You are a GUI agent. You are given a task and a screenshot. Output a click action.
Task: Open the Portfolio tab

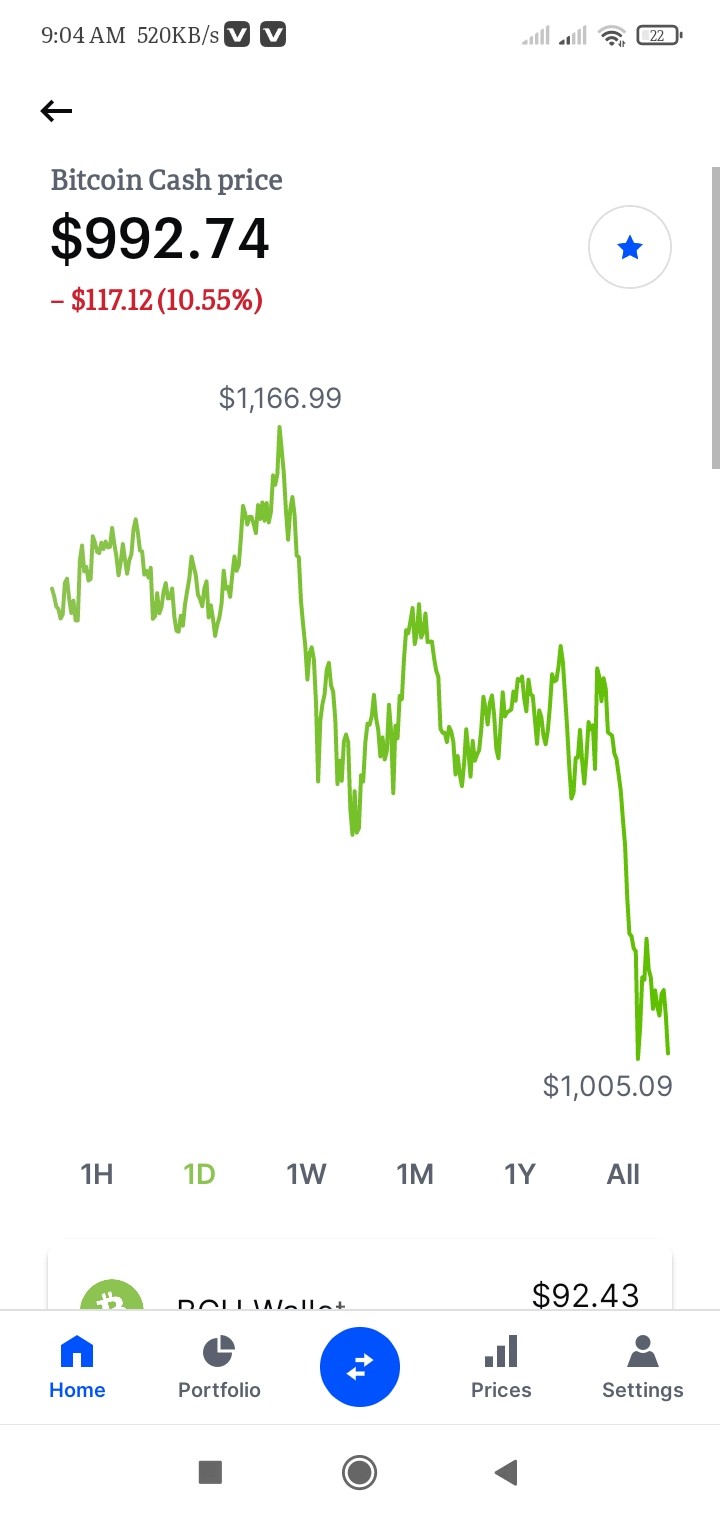tap(219, 1367)
